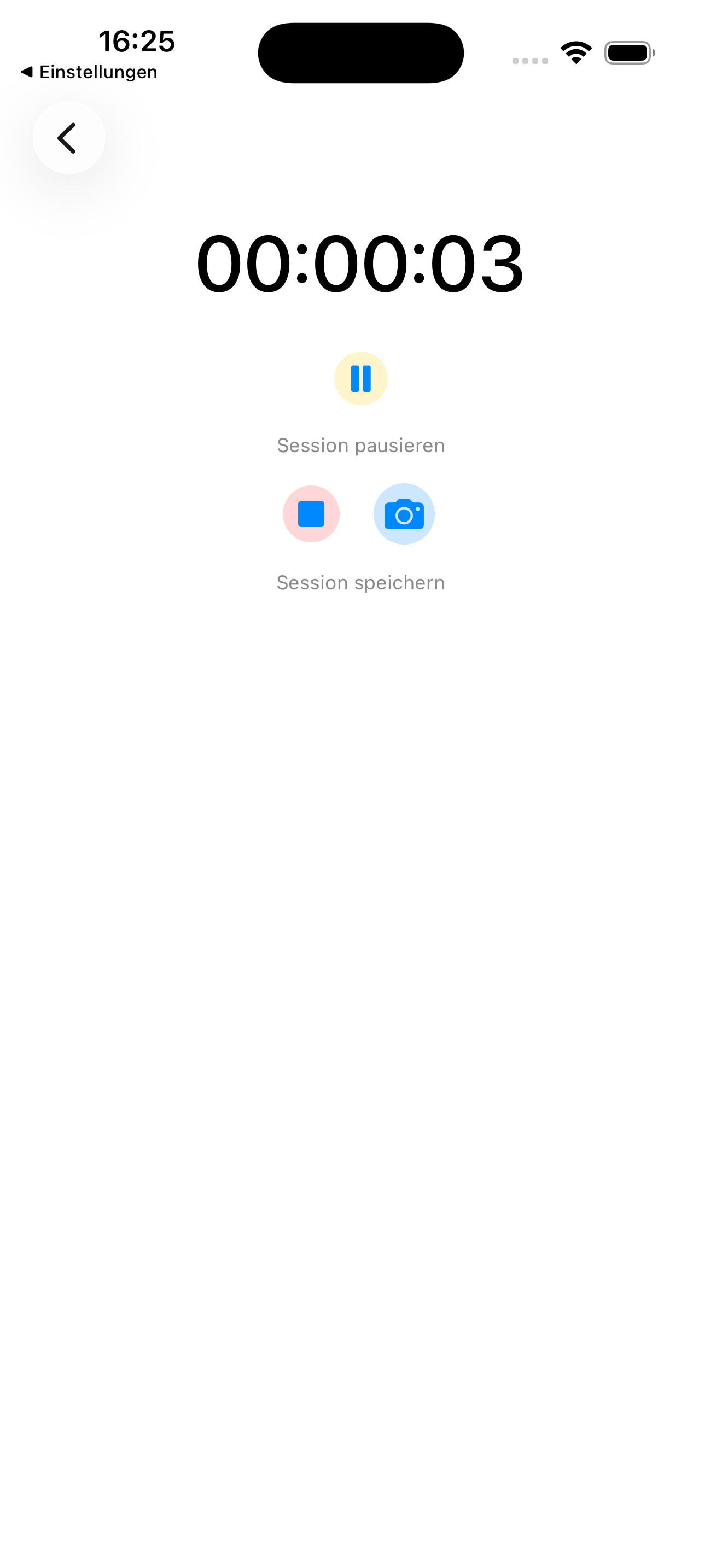The width and height of the screenshot is (722, 1568).
Task: Go back using the arrow button
Action: click(69, 138)
